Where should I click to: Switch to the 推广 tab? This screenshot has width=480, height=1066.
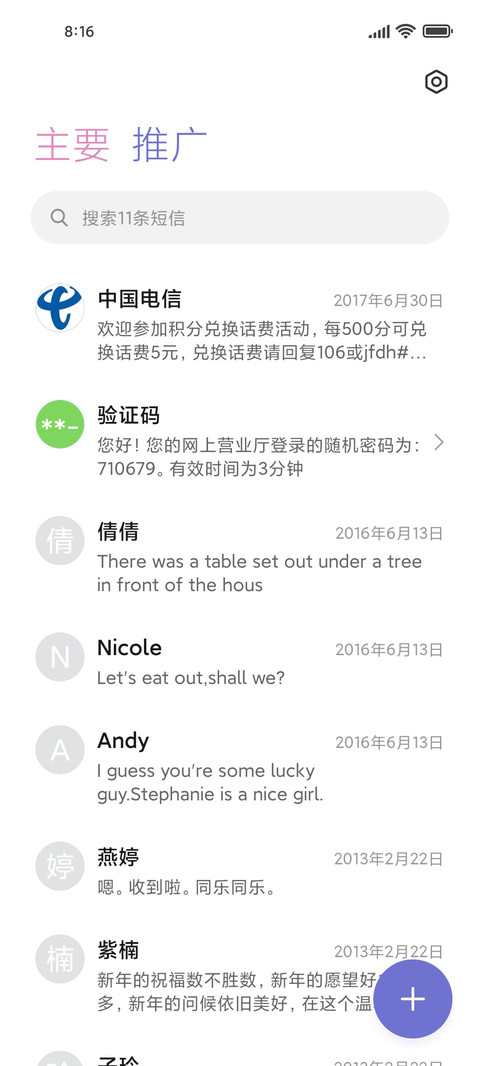(x=169, y=144)
